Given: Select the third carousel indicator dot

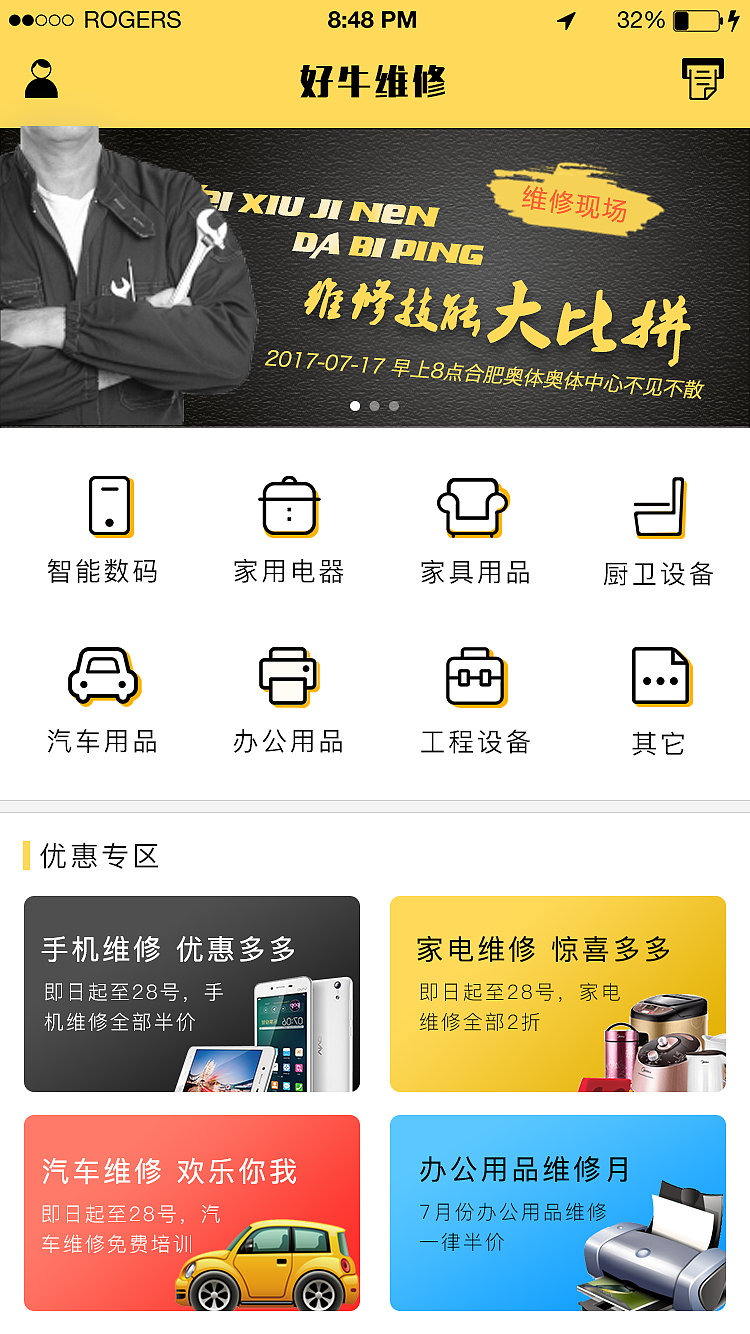Looking at the screenshot, I should tap(393, 405).
